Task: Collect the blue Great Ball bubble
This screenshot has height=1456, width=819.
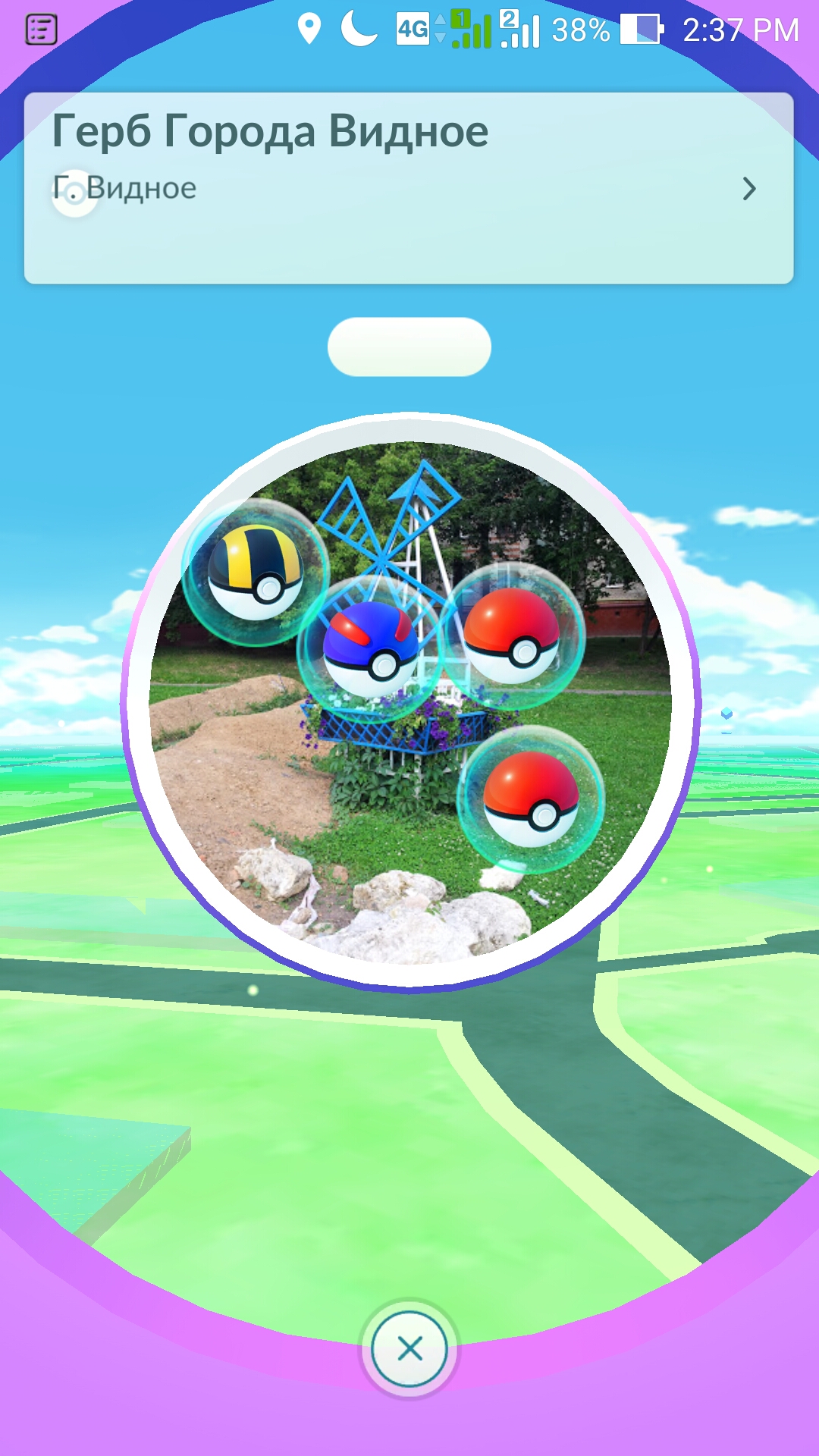Action: pos(370,648)
